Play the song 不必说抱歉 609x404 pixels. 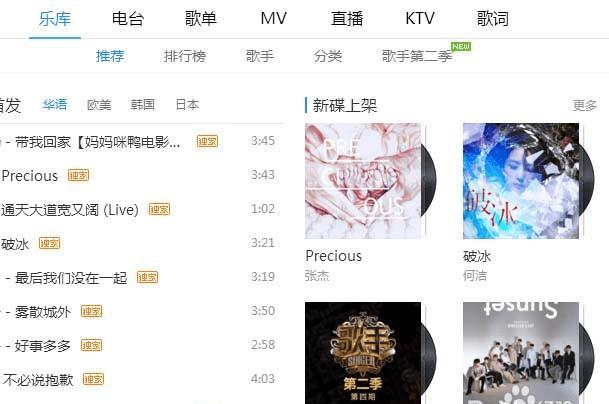pyautogui.click(x=40, y=379)
